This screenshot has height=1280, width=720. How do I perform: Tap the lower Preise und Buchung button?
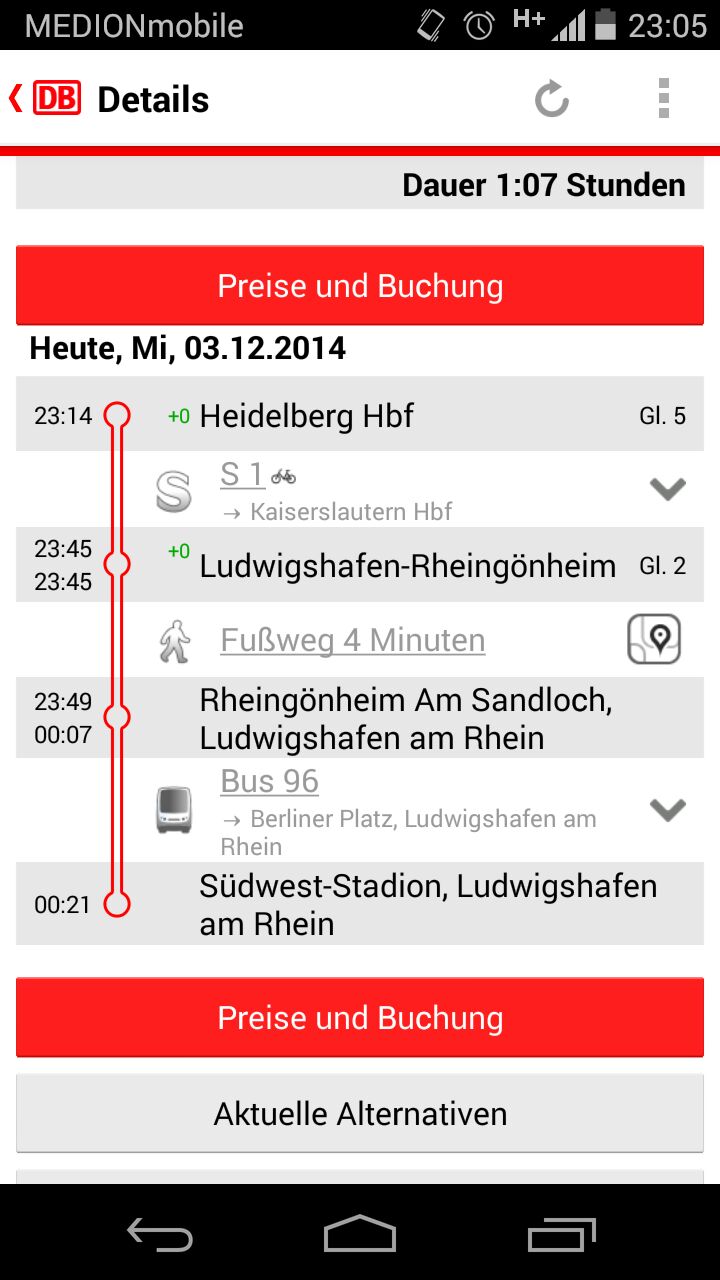click(x=360, y=1018)
